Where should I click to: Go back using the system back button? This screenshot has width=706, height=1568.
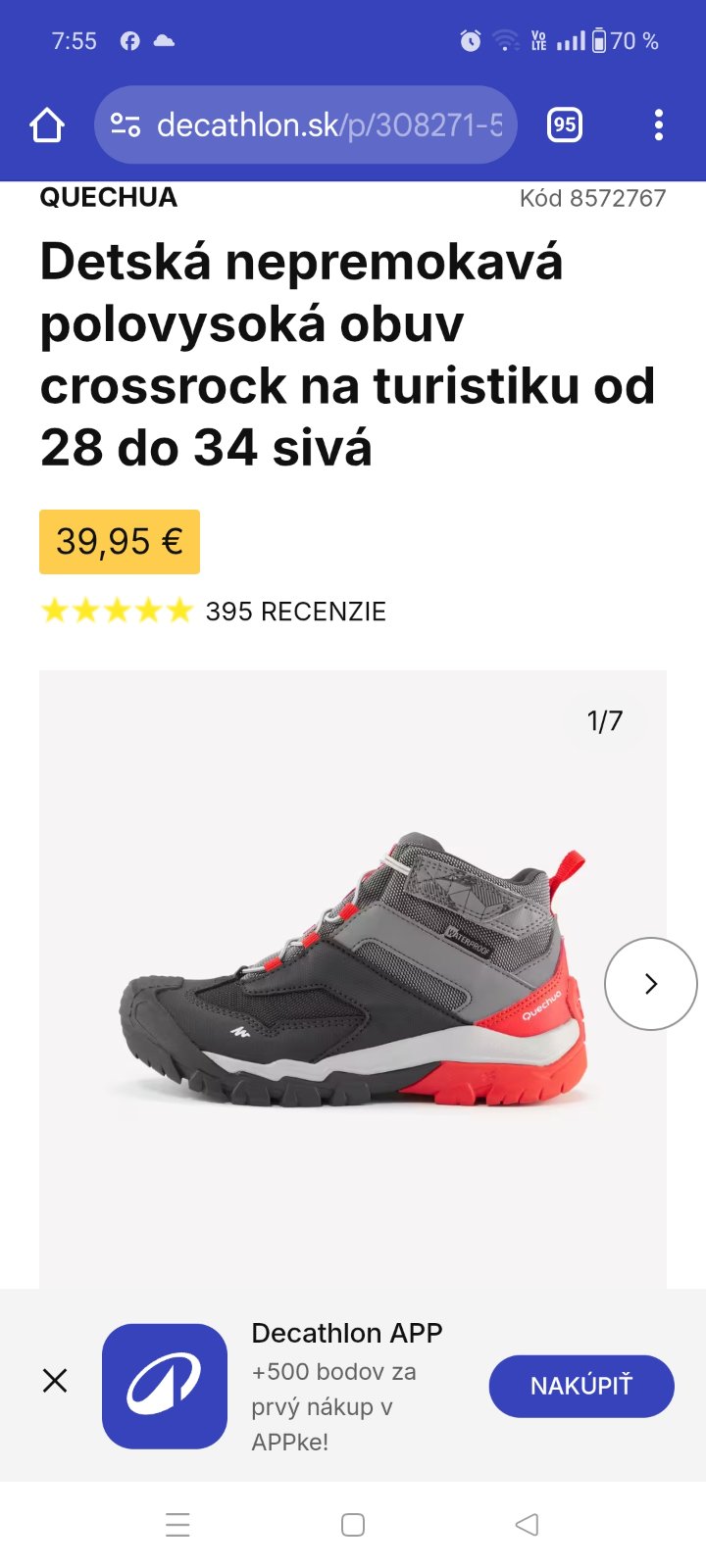point(527,1525)
